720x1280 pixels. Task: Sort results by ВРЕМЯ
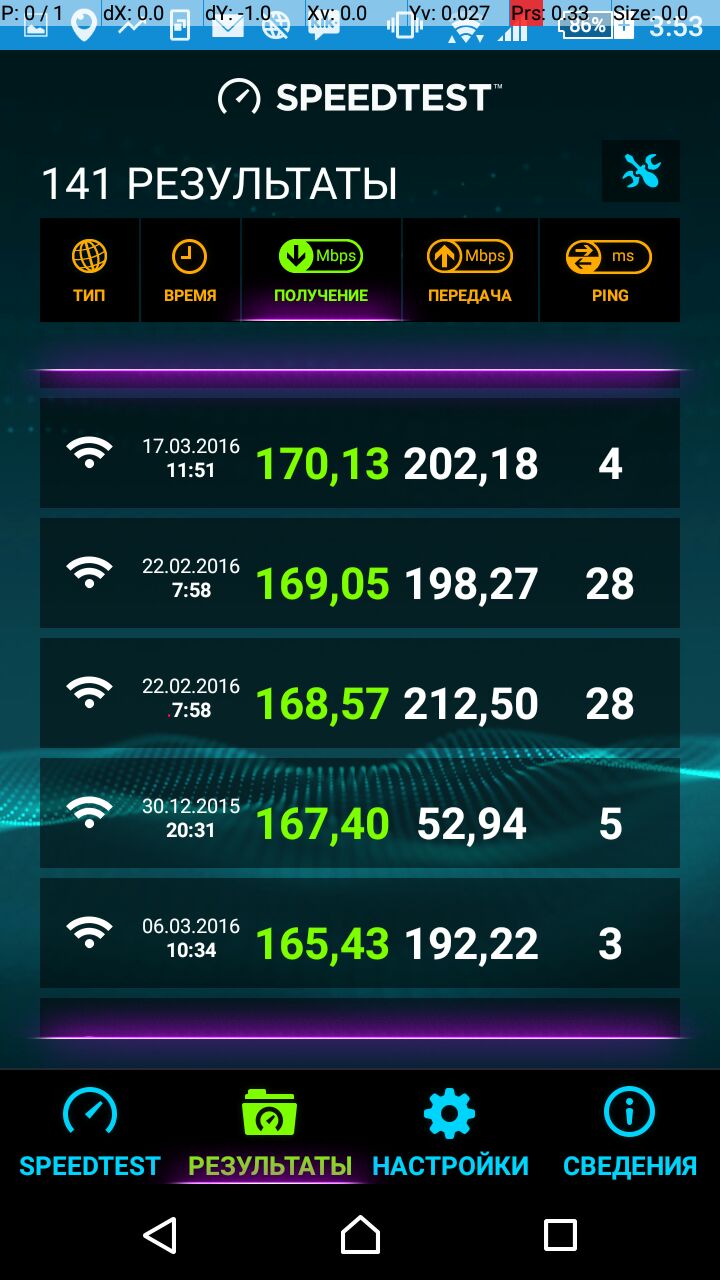click(190, 271)
